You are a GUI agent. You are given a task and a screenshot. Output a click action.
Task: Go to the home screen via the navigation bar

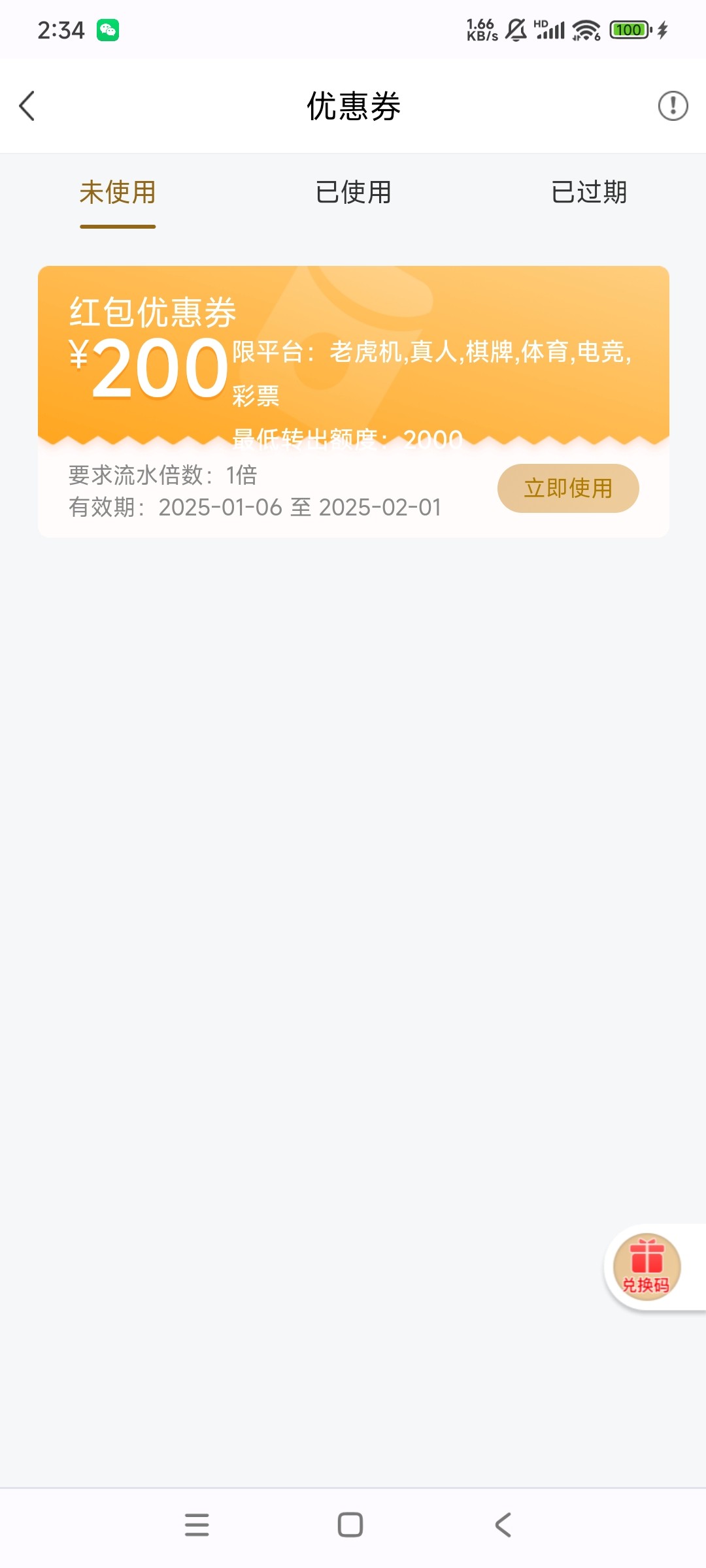point(350,1524)
